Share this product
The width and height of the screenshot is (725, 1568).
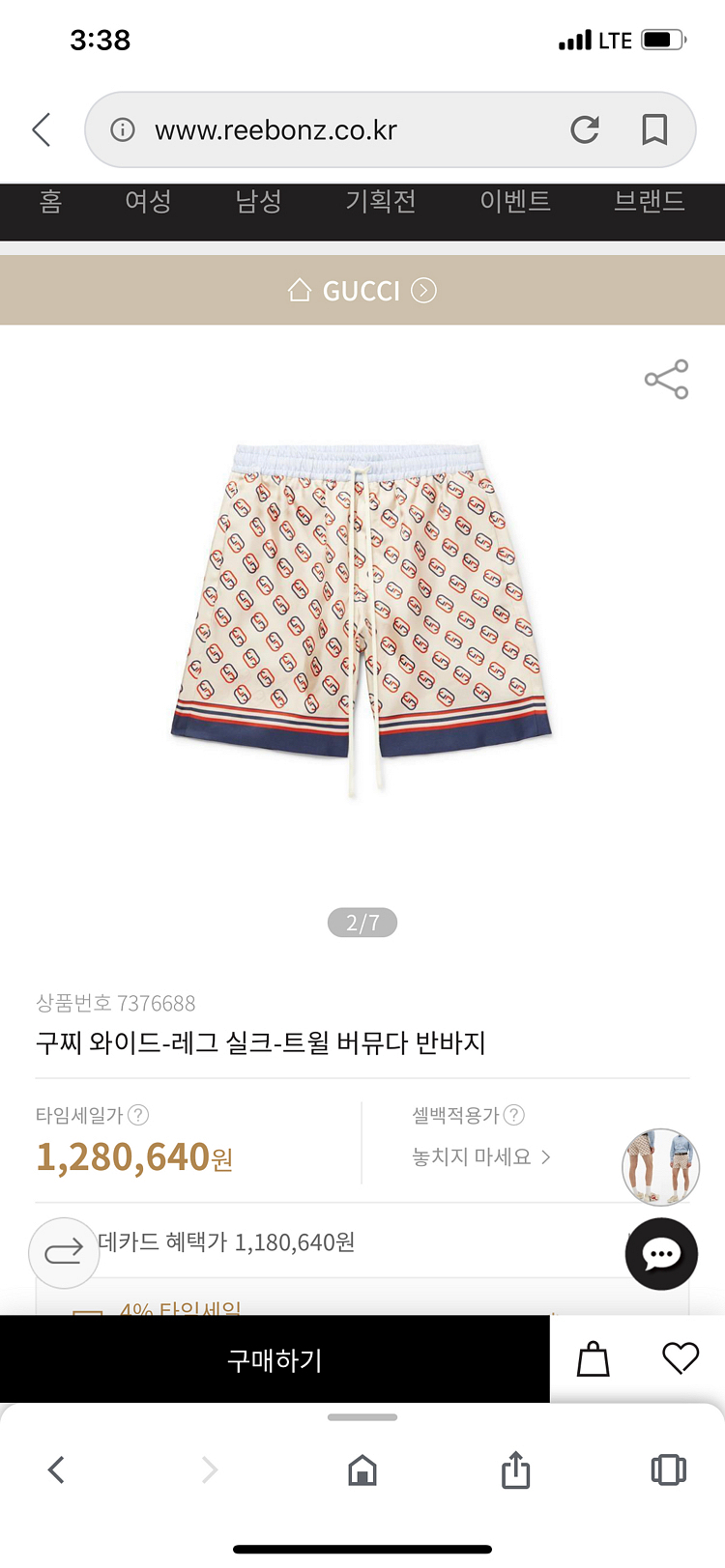coord(666,379)
